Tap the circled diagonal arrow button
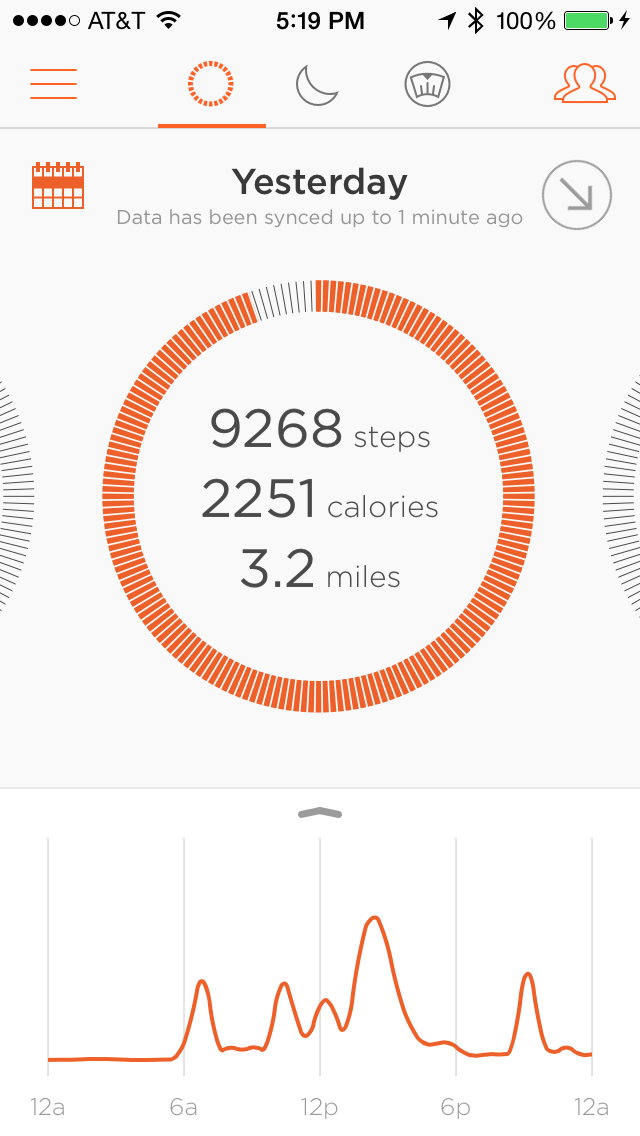 (x=577, y=195)
